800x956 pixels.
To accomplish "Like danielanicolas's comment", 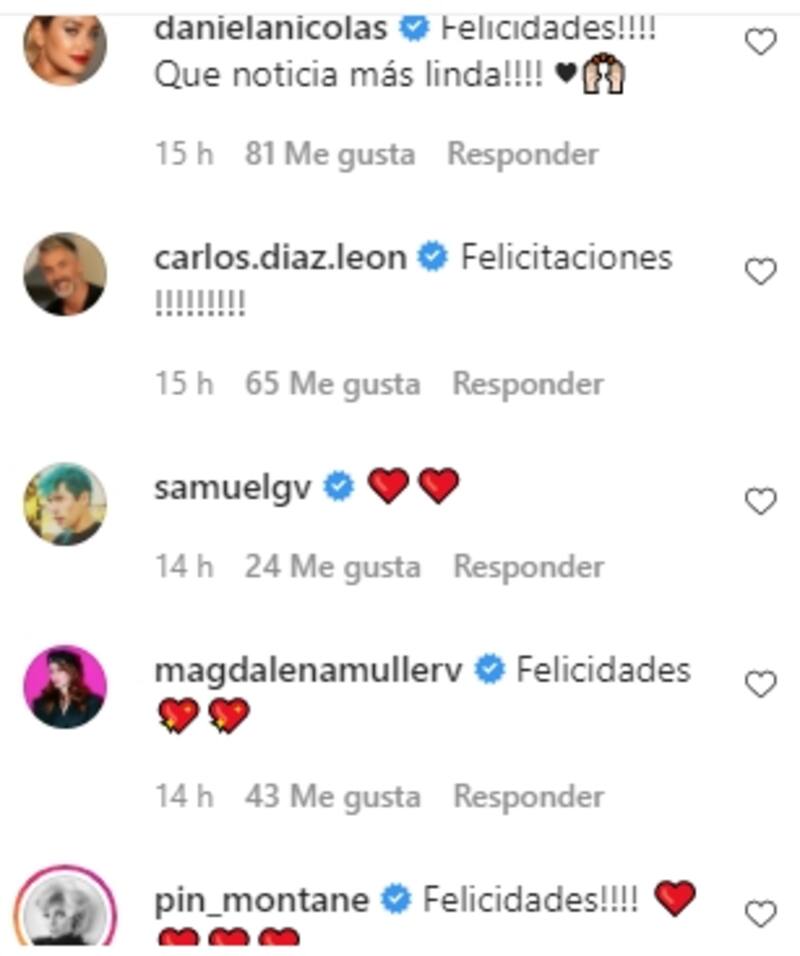I will 761,42.
